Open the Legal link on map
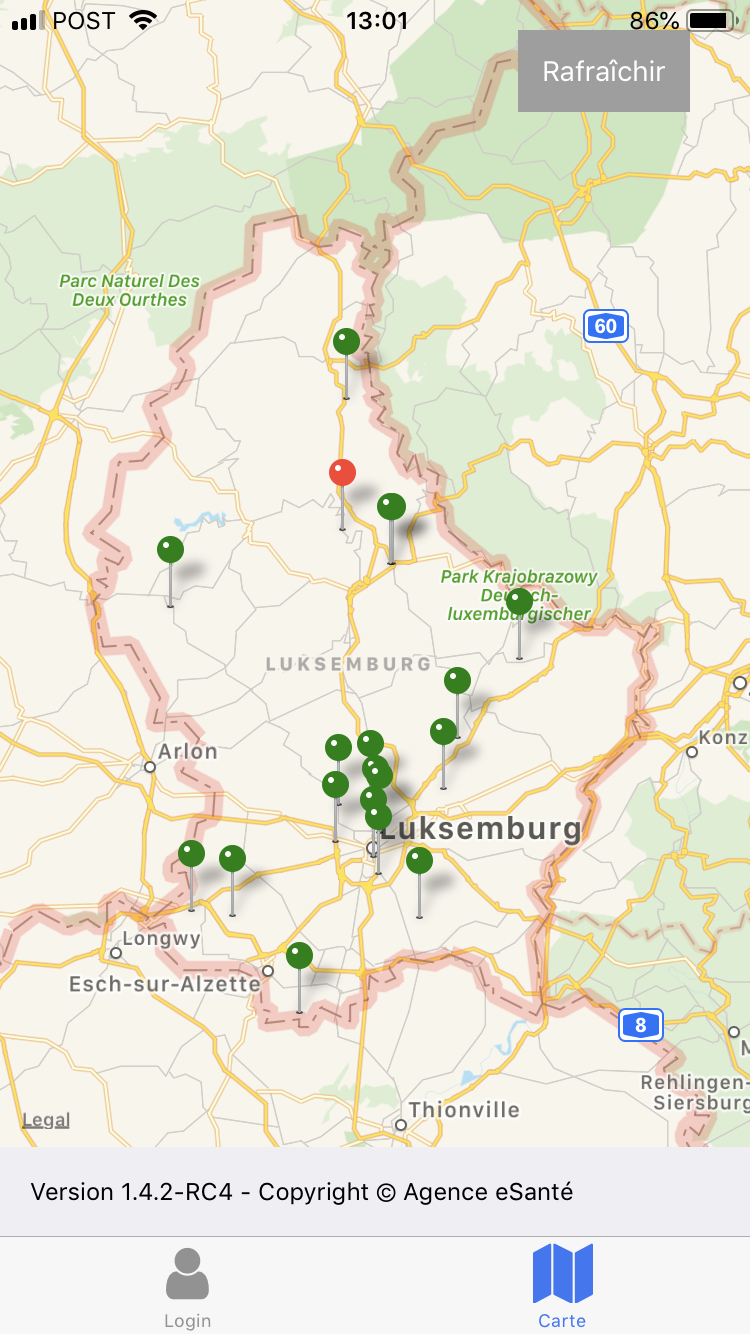Viewport: 750px width, 1334px height. pos(46,1119)
